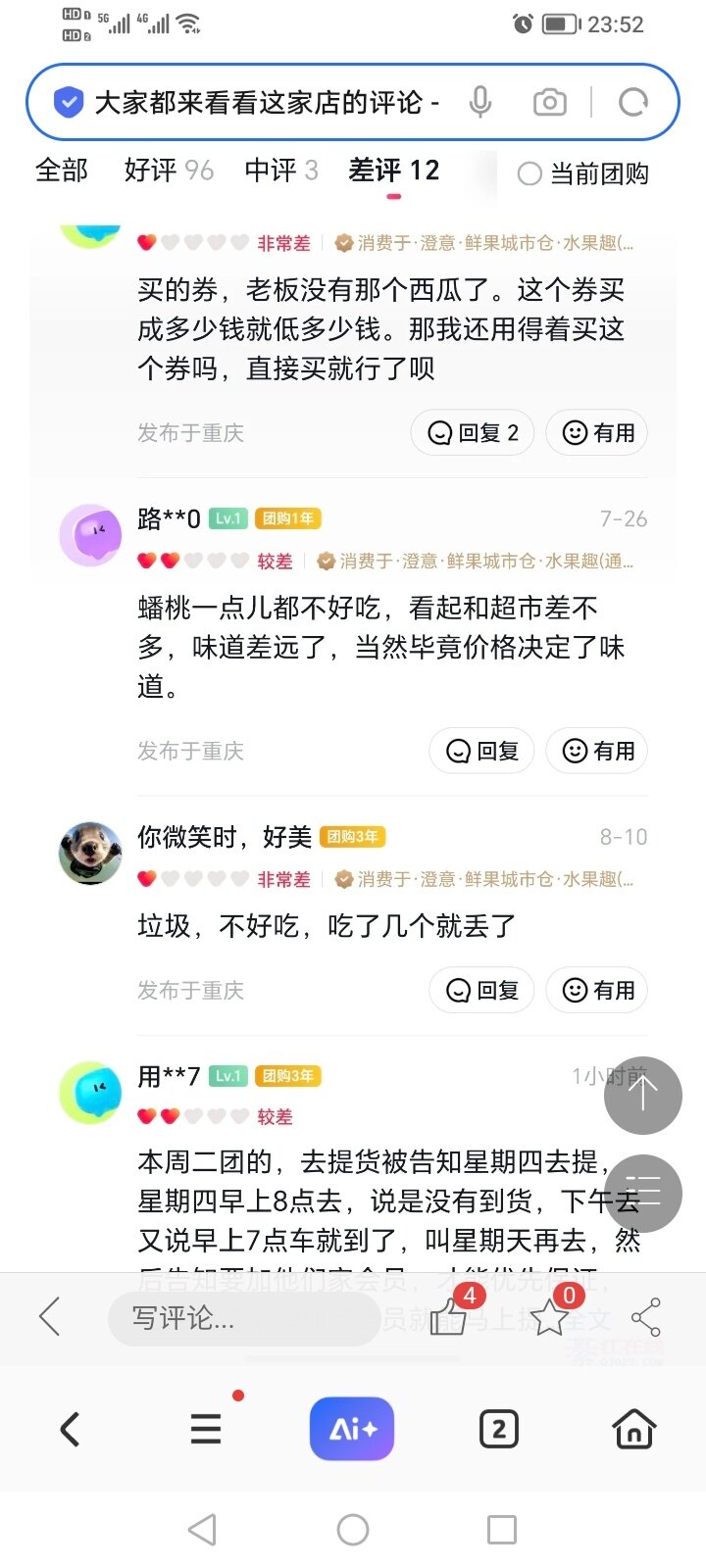
Task: Tap 写评论 to write a comment
Action: [x=241, y=1318]
